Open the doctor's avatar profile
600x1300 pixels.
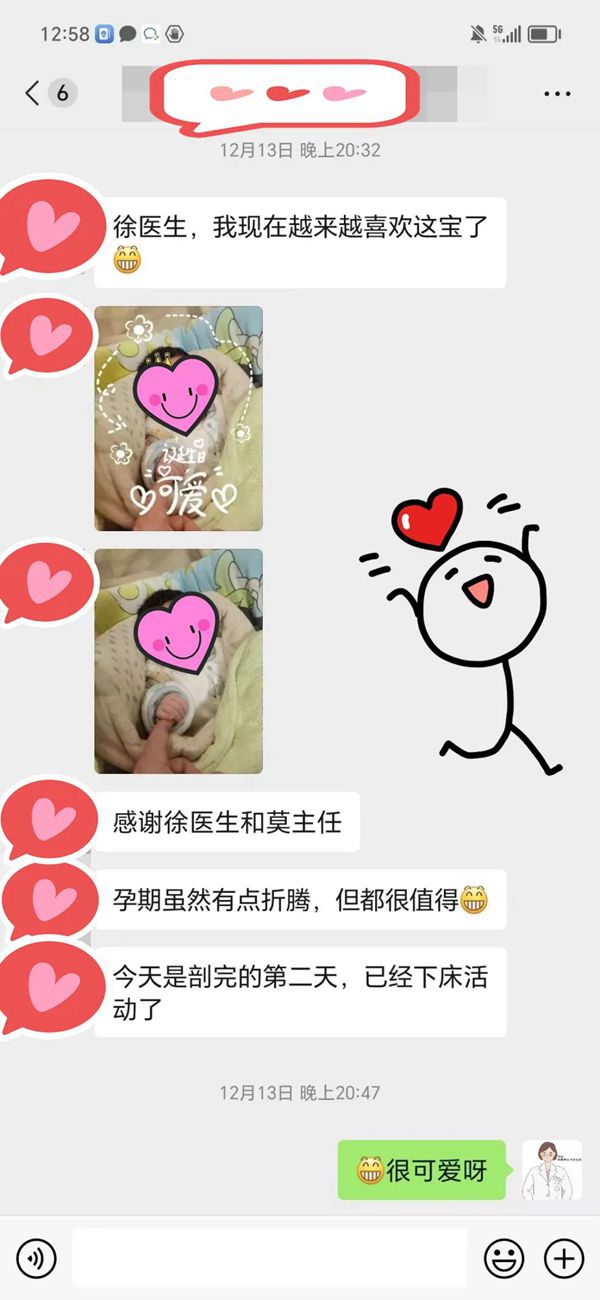[x=551, y=1170]
